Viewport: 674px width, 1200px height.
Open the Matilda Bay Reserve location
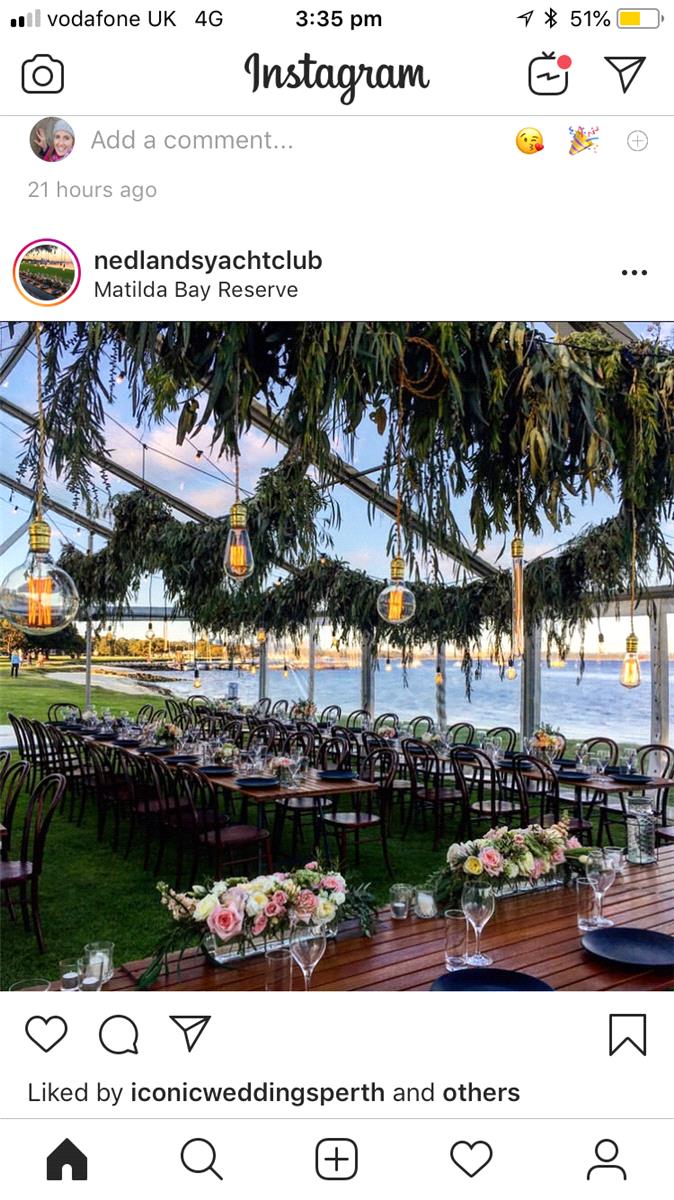tap(196, 290)
